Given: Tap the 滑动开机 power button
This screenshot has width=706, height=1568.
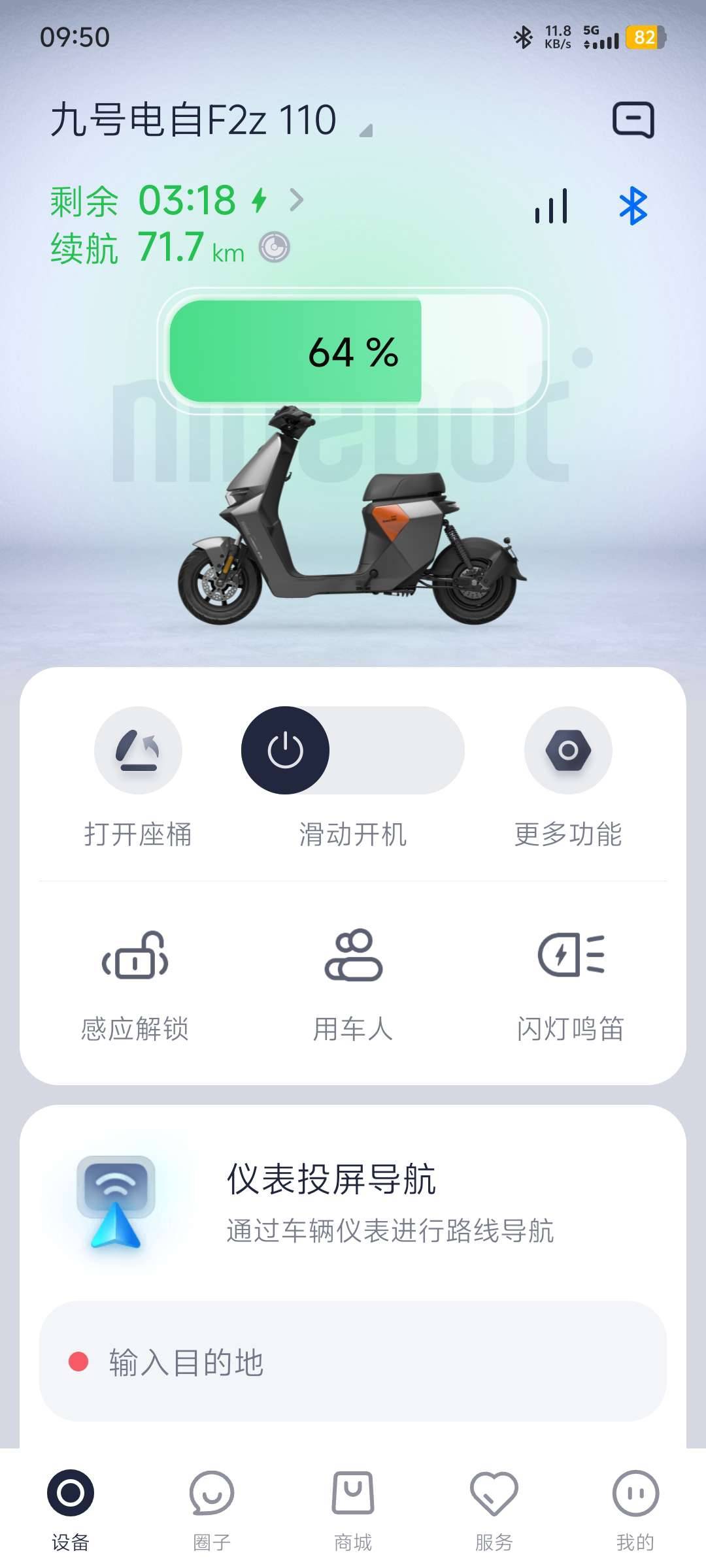Looking at the screenshot, I should [286, 751].
